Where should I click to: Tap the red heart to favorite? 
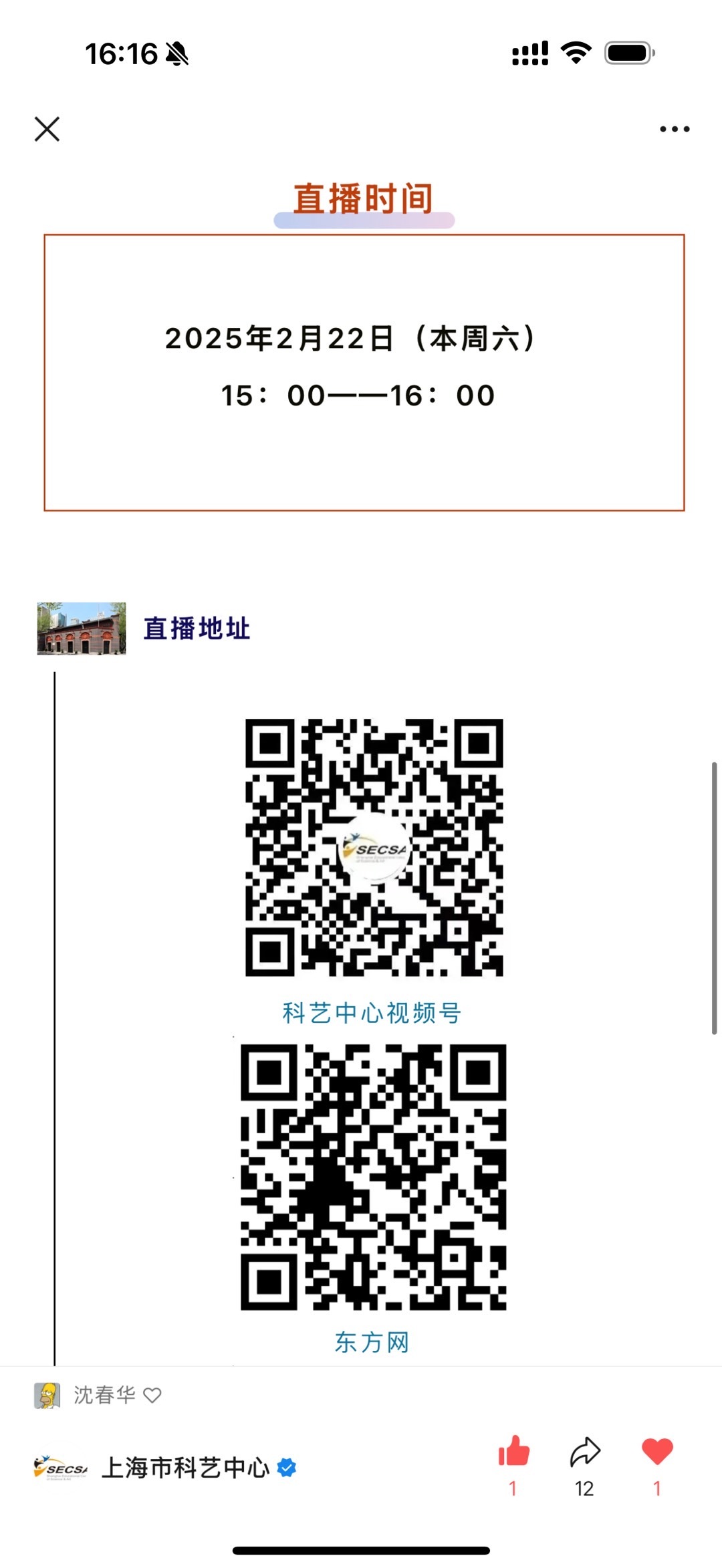click(x=657, y=1451)
